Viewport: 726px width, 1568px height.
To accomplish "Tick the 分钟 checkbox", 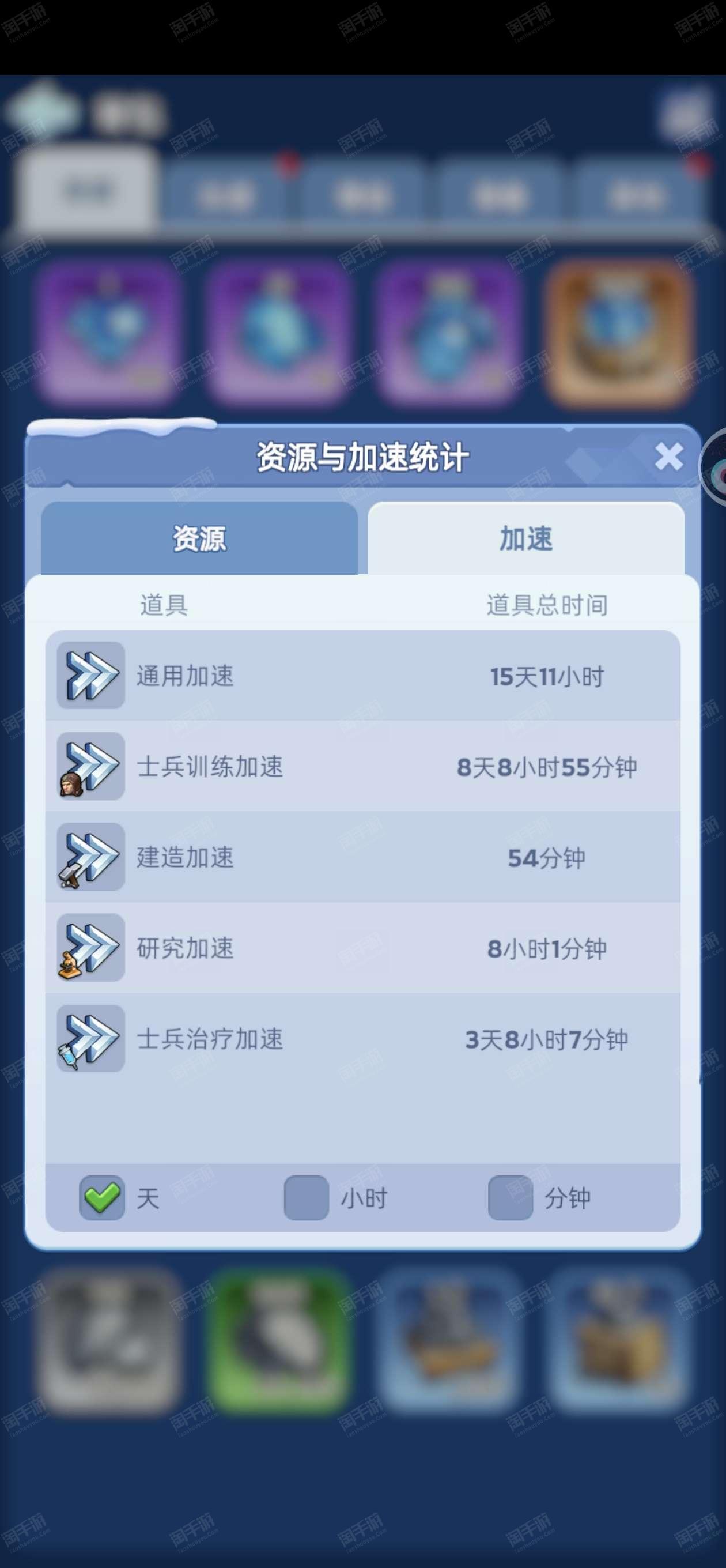I will [510, 1197].
